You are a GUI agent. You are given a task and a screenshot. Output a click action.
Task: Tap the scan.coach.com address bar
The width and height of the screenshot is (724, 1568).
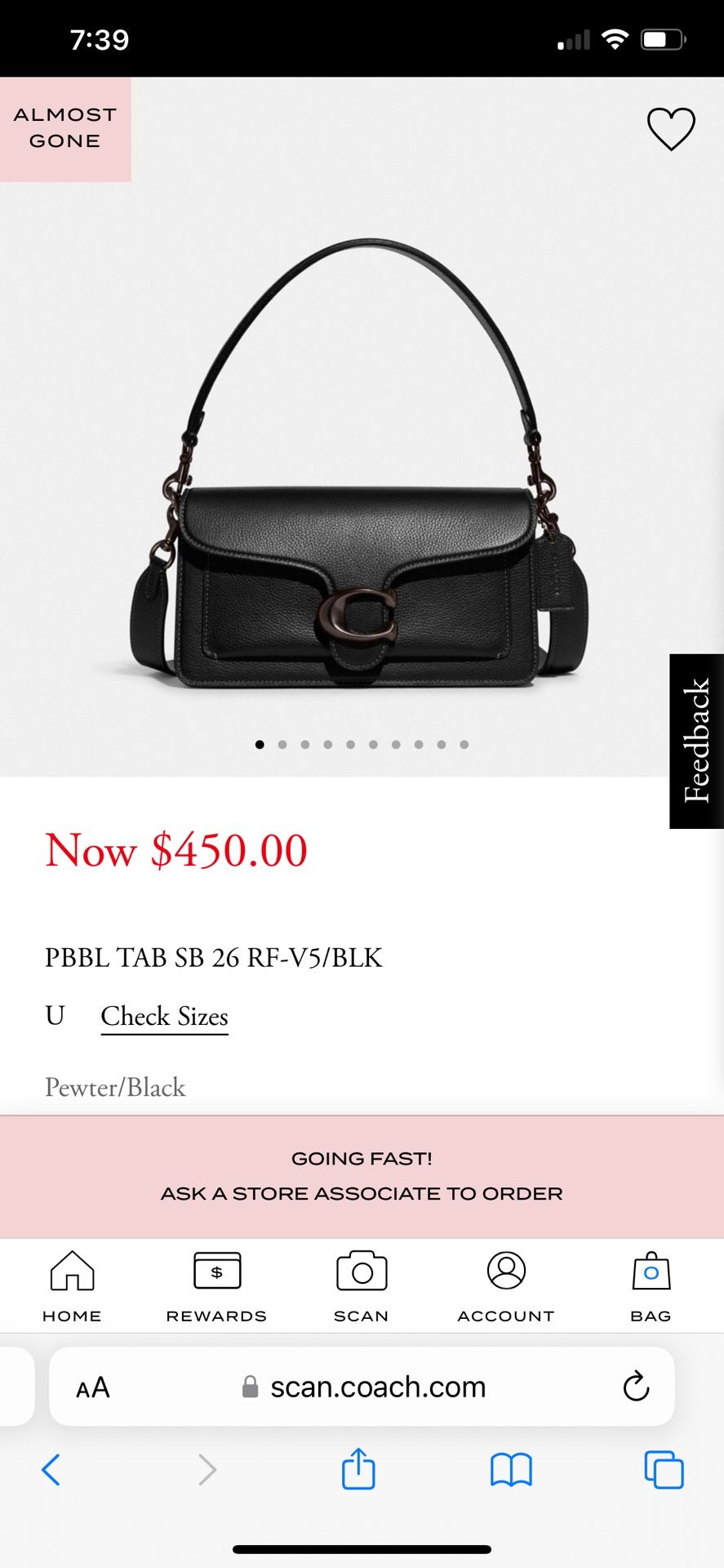tap(377, 1388)
